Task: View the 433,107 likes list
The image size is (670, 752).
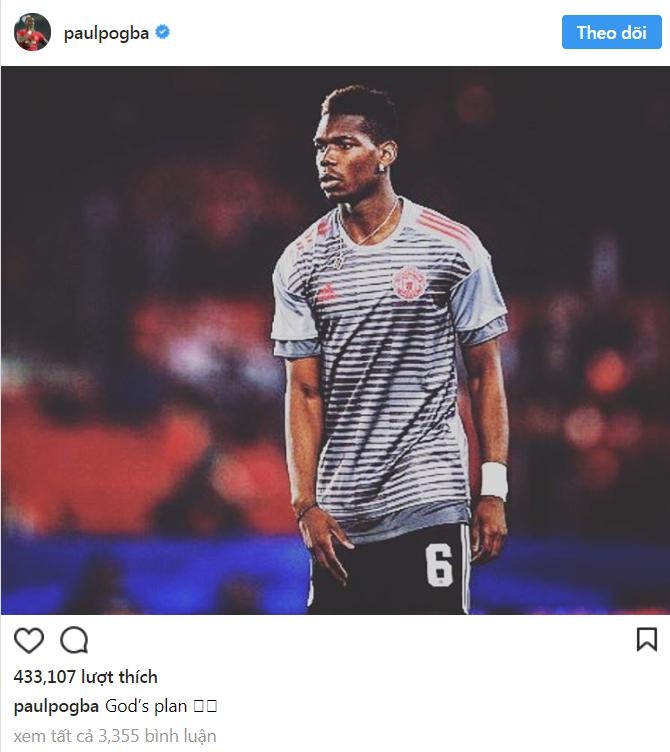Action: click(86, 677)
